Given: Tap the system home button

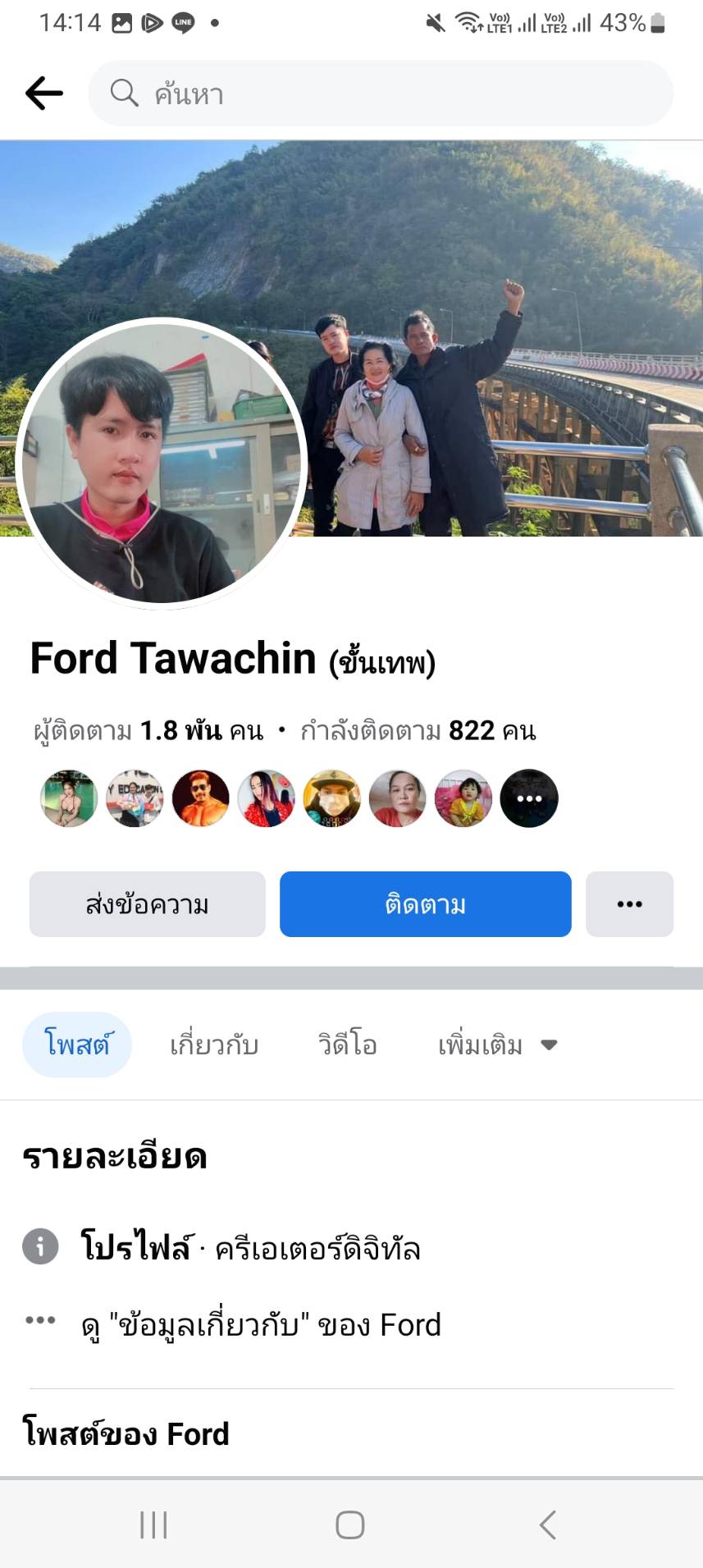Looking at the screenshot, I should tap(350, 1525).
